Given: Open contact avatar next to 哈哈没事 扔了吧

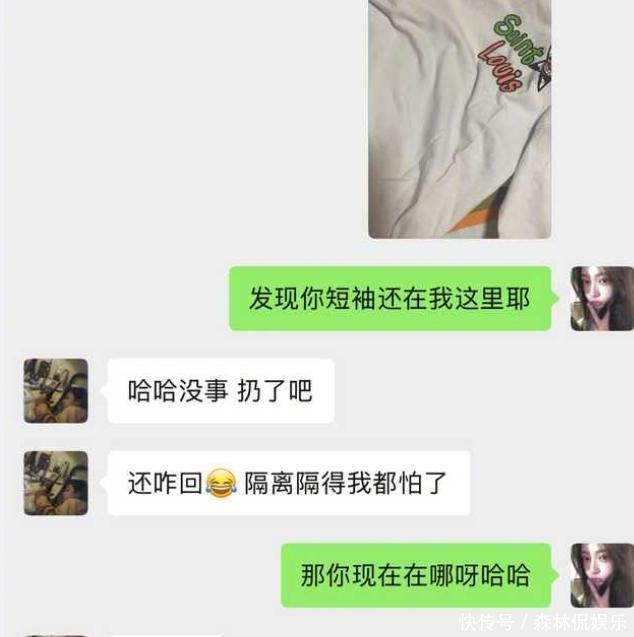Looking at the screenshot, I should point(56,391).
